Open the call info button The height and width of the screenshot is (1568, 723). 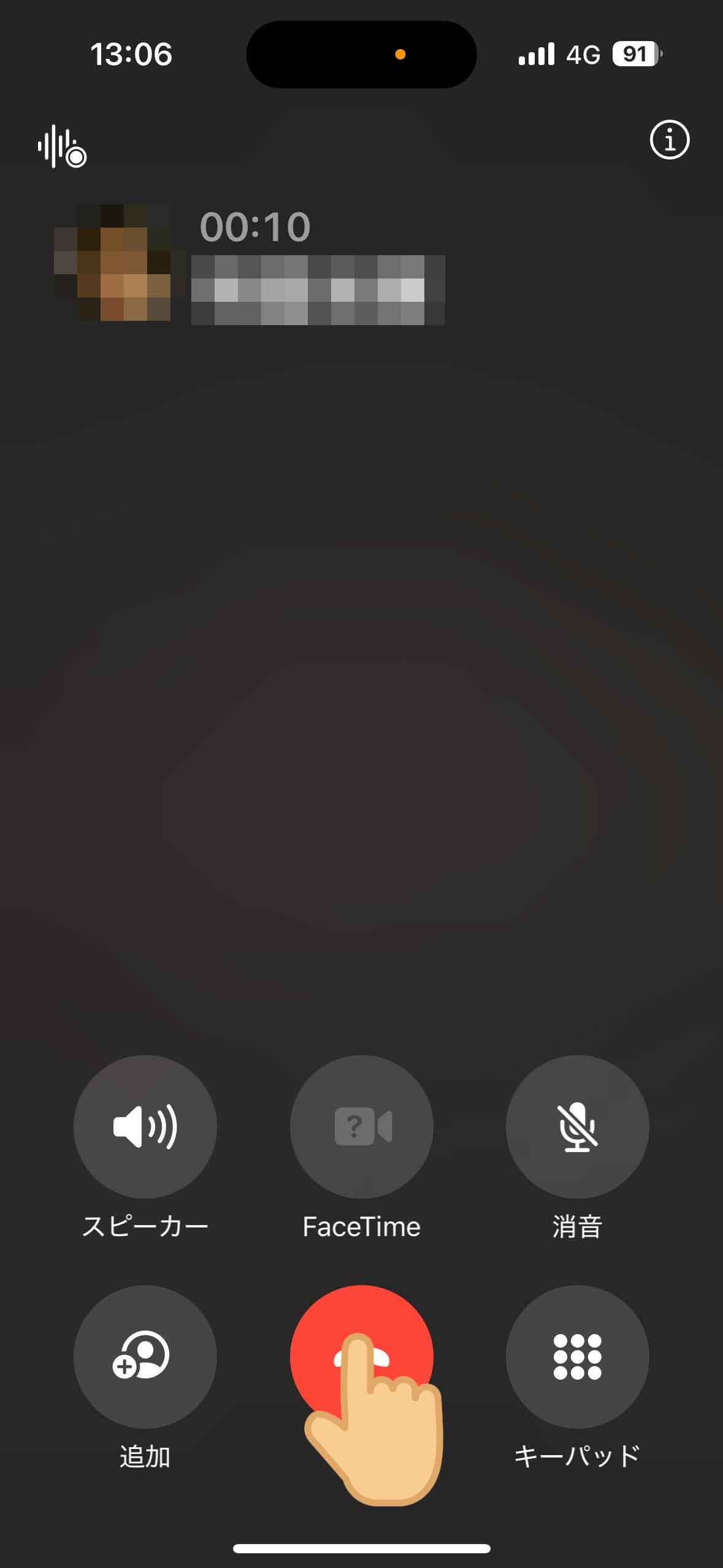pyautogui.click(x=669, y=139)
